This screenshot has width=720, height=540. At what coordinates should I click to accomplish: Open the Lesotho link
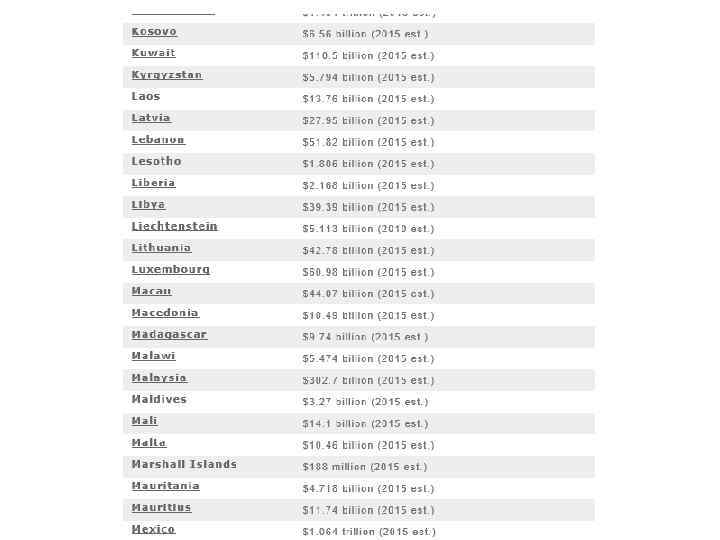point(157,161)
